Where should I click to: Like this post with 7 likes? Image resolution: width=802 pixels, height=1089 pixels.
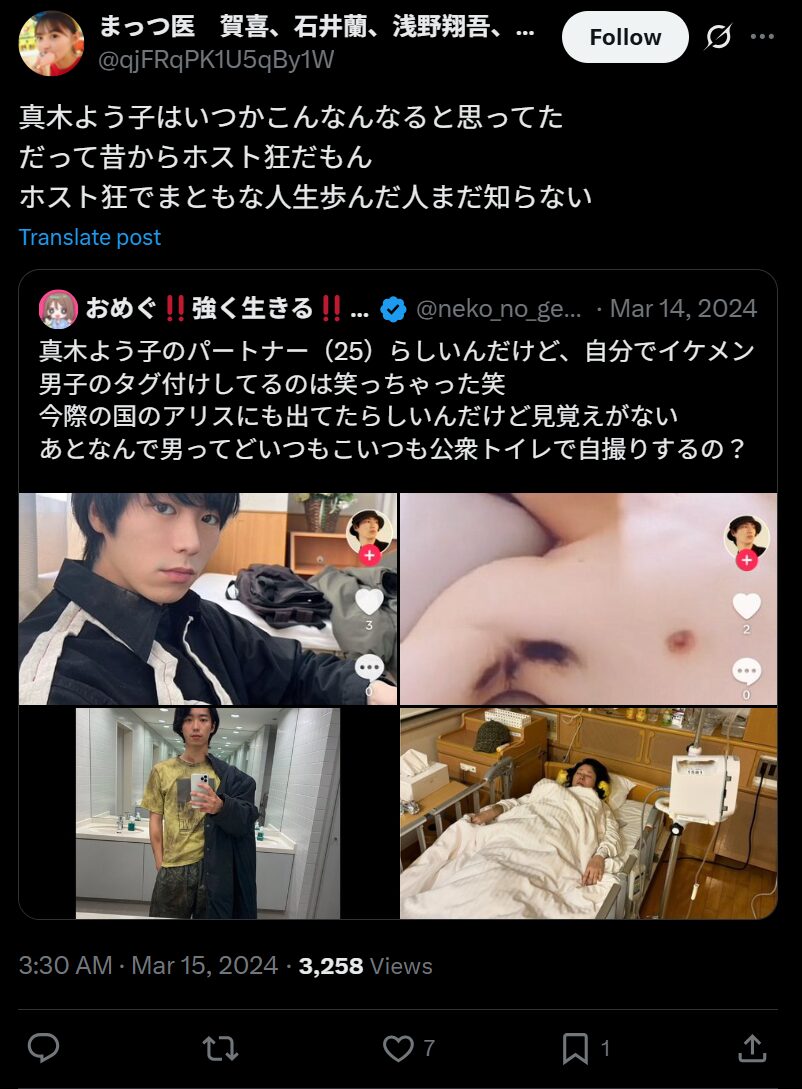tap(399, 1047)
